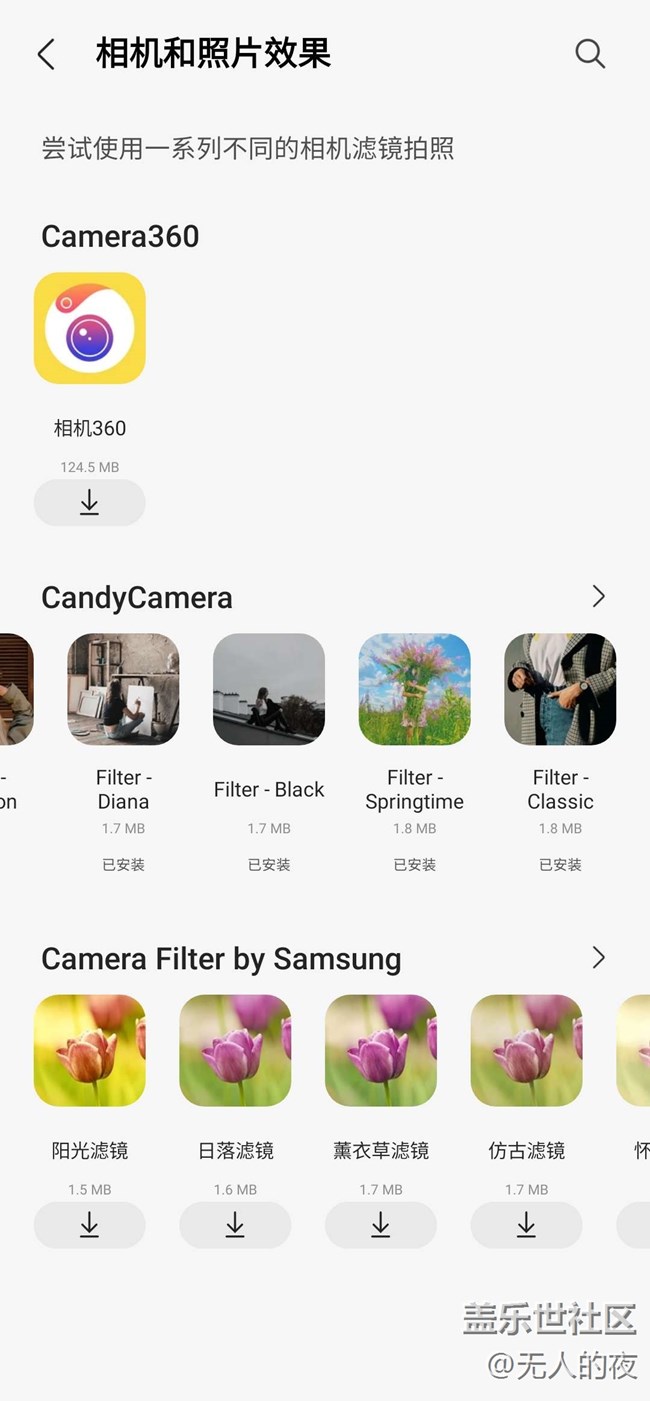650x1401 pixels.
Task: View the 薰衣草滤镜 filter tile
Action: point(381,1050)
